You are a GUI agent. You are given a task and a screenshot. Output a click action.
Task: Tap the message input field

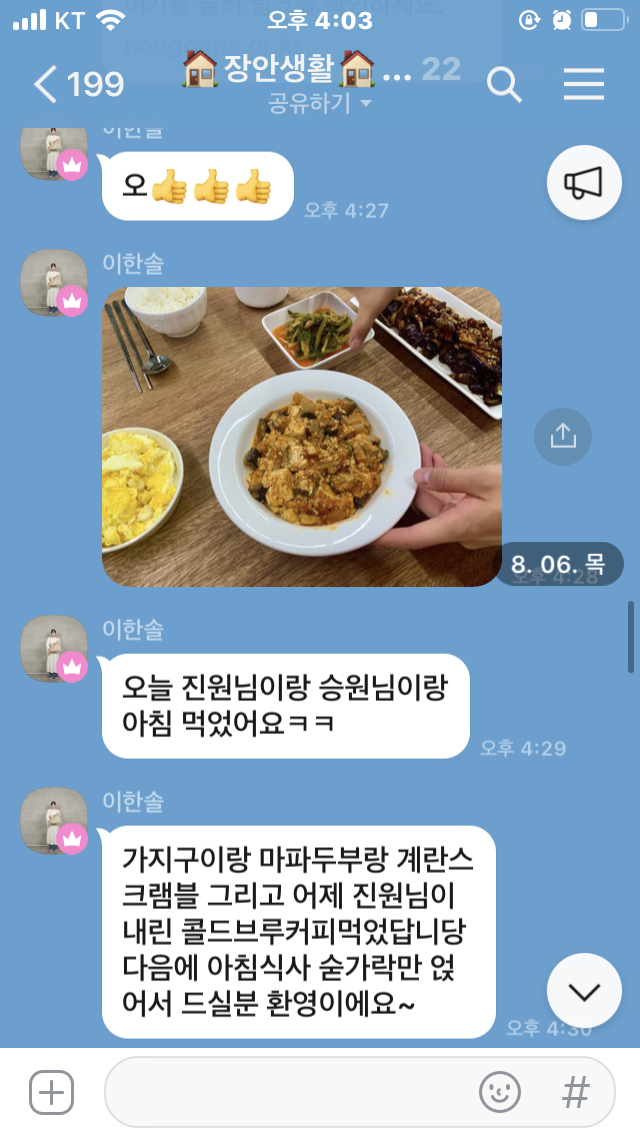[290, 1092]
